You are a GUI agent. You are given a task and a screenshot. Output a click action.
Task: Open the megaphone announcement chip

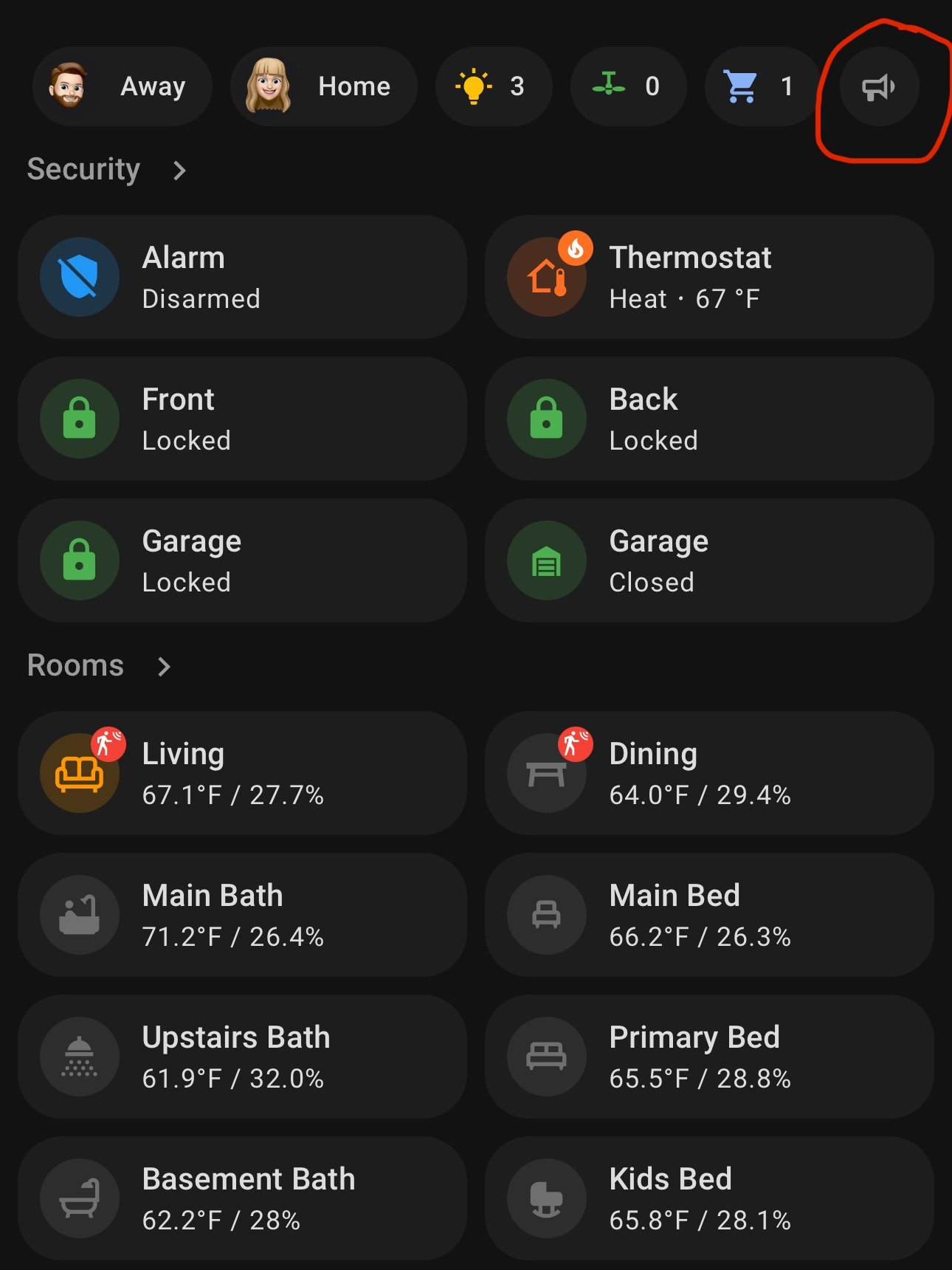(x=879, y=87)
